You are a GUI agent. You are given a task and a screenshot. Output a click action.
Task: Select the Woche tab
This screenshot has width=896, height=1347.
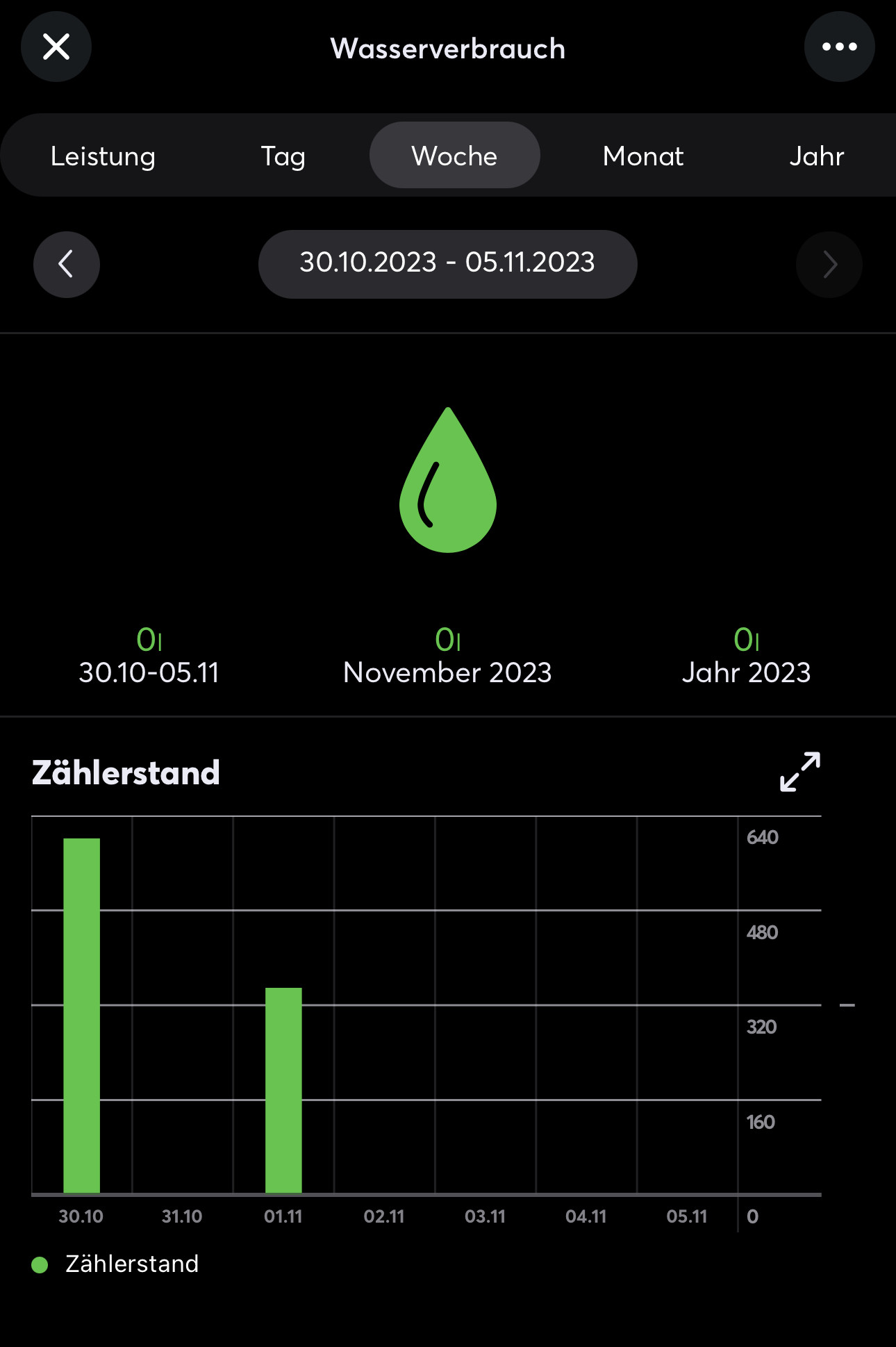(454, 156)
